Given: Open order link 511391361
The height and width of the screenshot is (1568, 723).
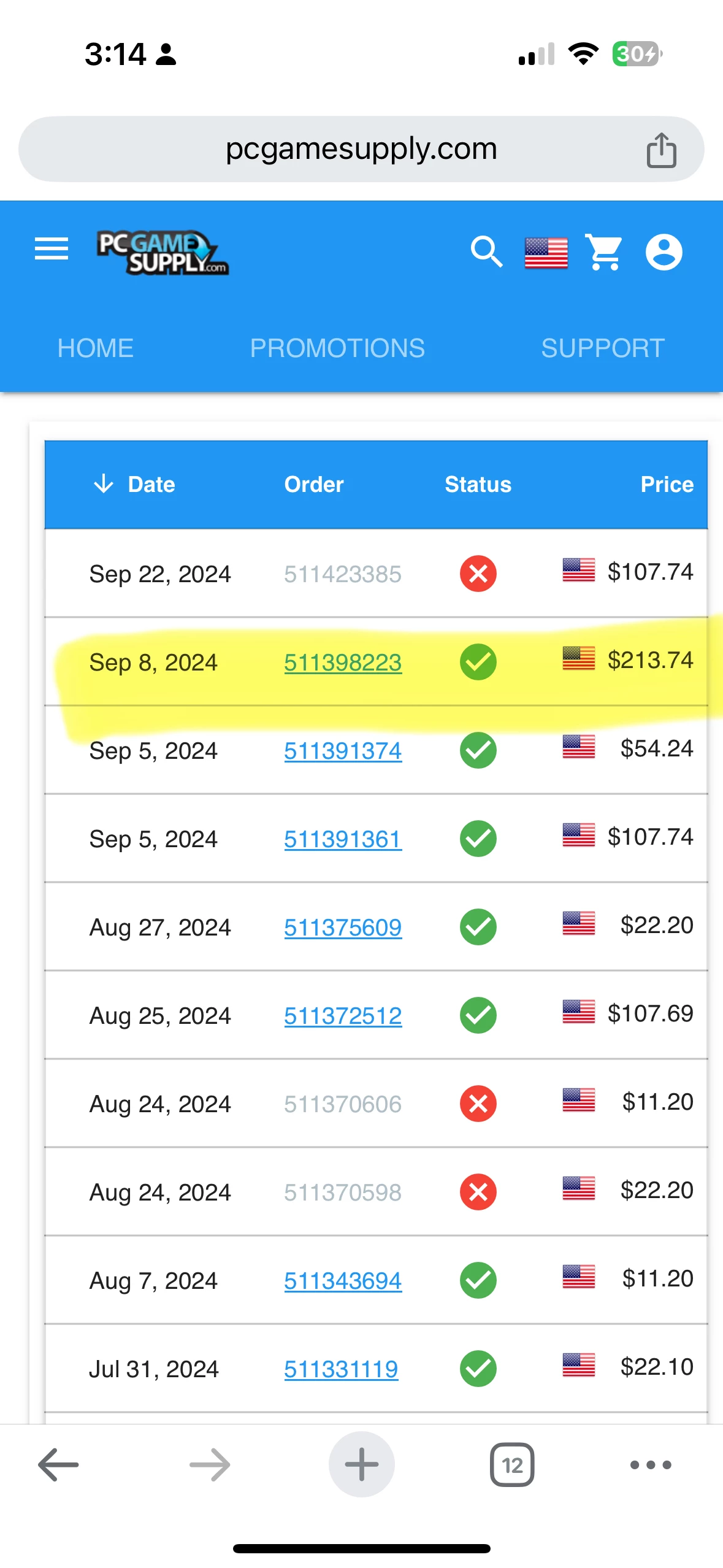Looking at the screenshot, I should pyautogui.click(x=343, y=839).
